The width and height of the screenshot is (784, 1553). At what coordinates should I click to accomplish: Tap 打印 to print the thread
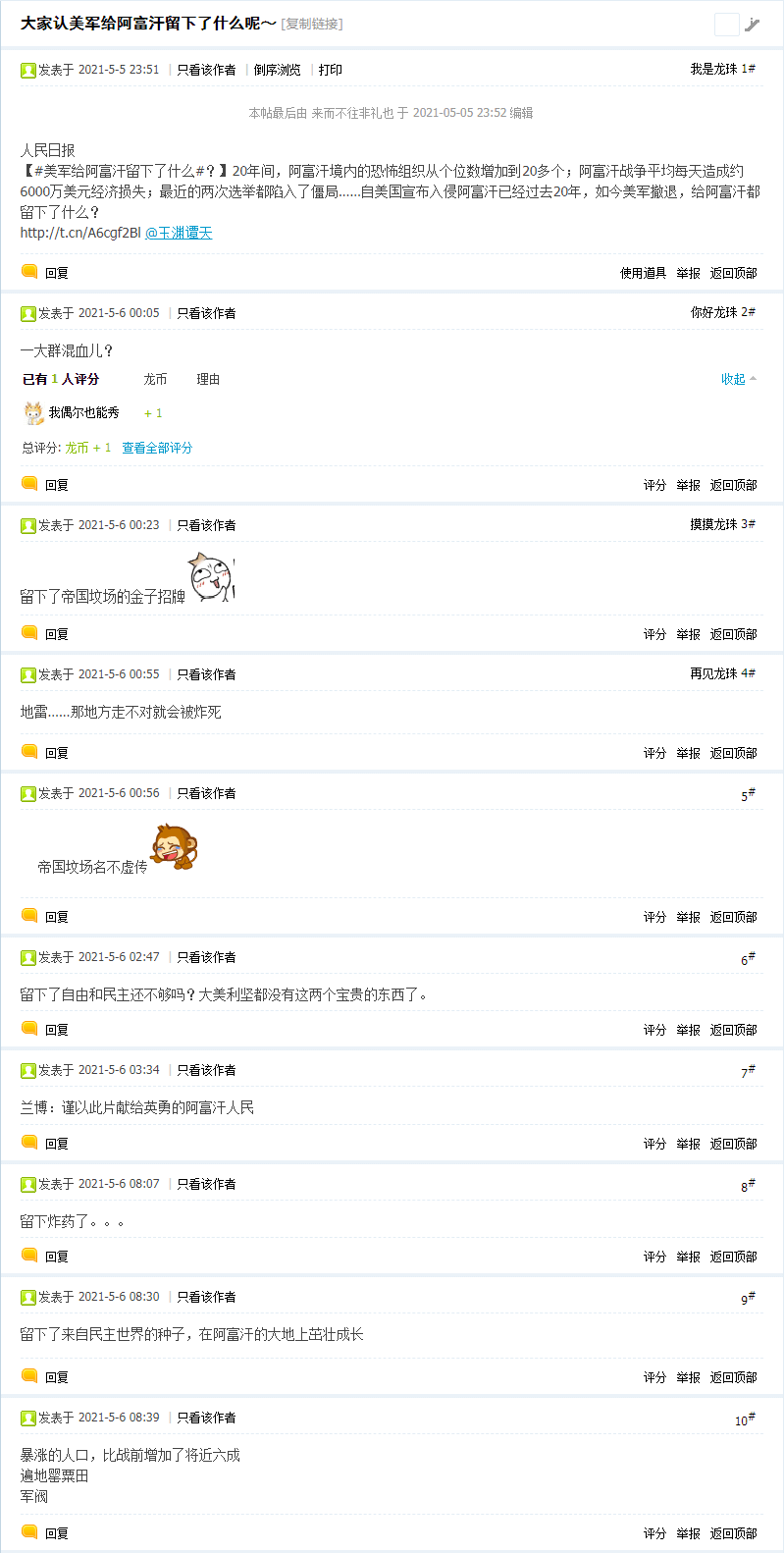coord(331,70)
